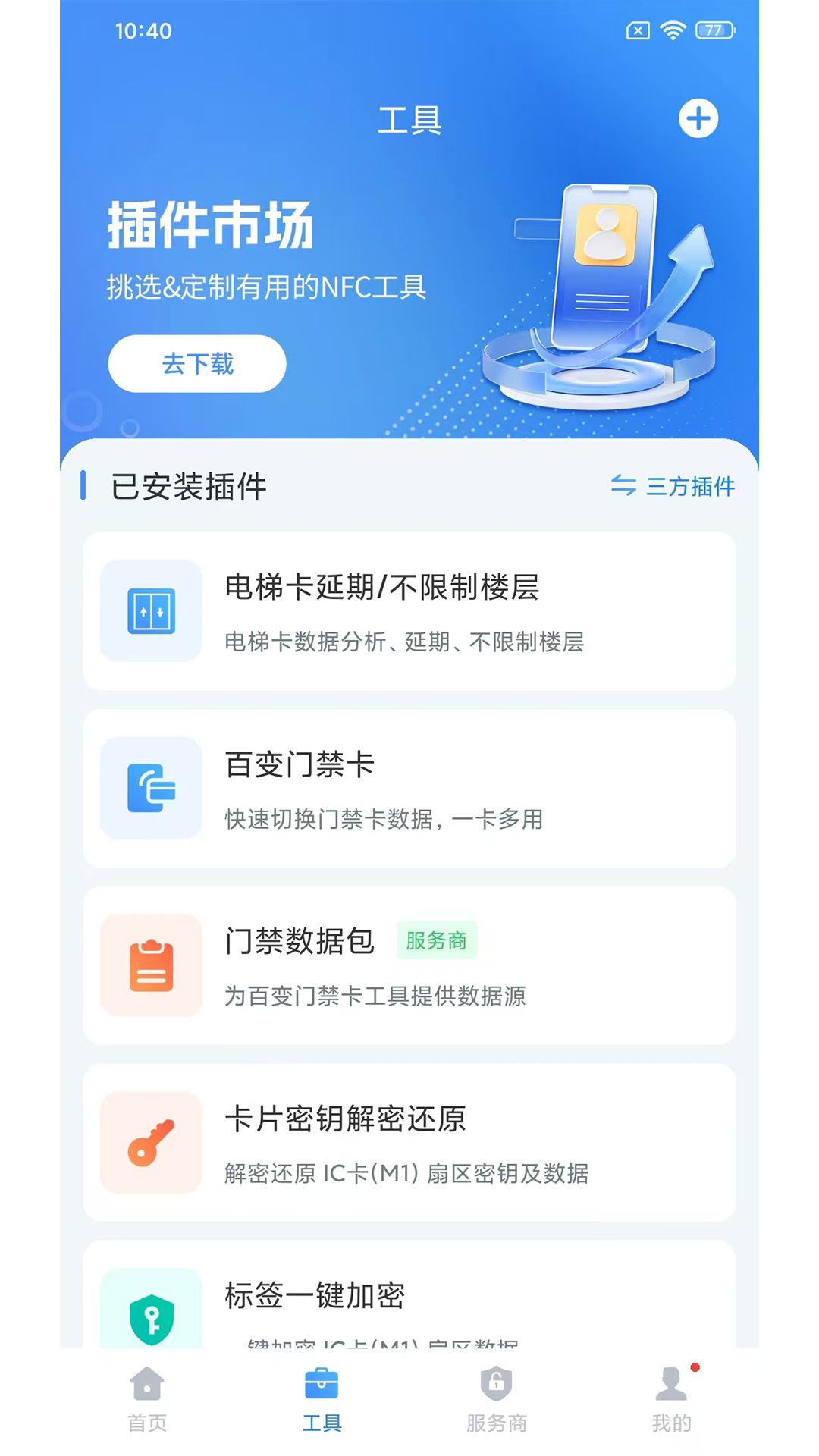
Task: Open the 电梯卡延期/不限制楼层 plugin entry
Action: pos(409,611)
